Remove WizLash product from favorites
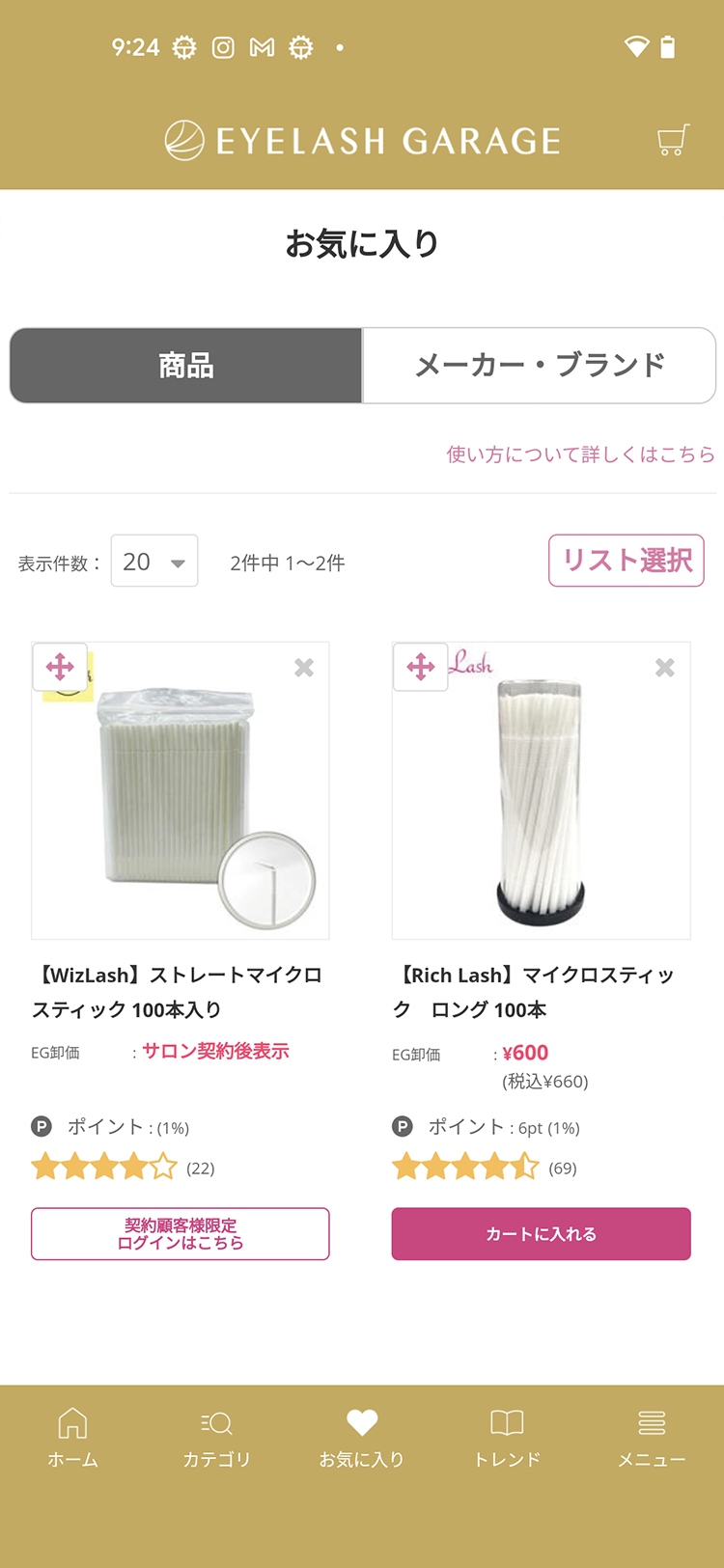The height and width of the screenshot is (1568, 724). (304, 668)
